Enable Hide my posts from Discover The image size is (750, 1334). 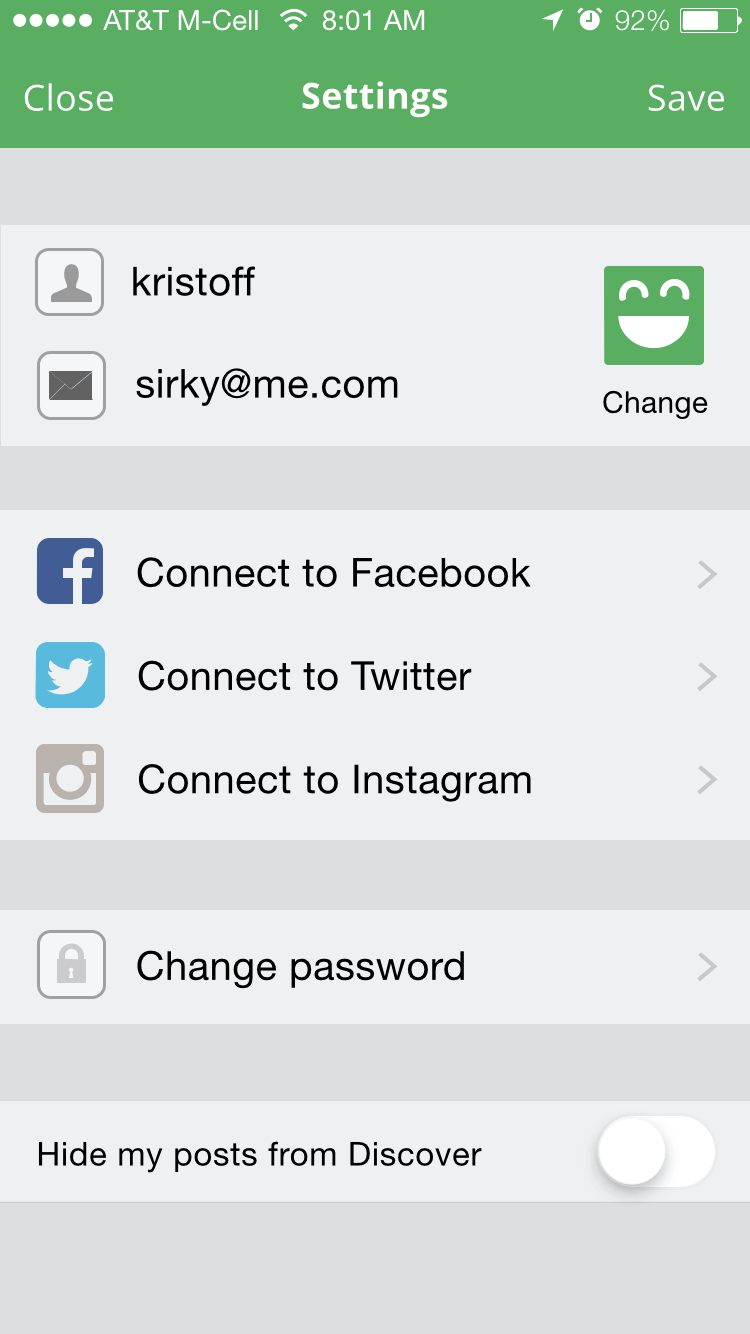pos(656,1151)
